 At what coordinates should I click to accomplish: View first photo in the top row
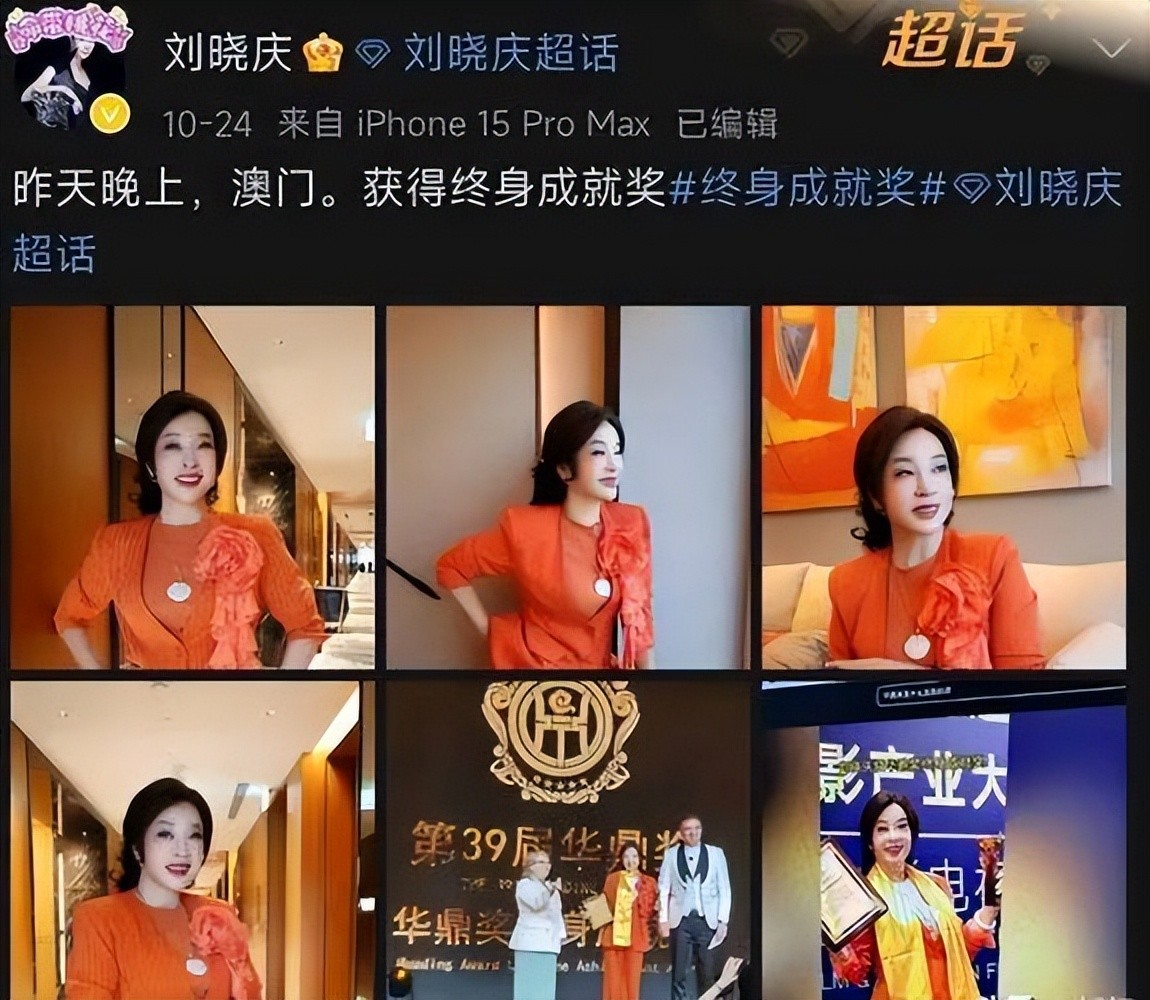(x=192, y=487)
